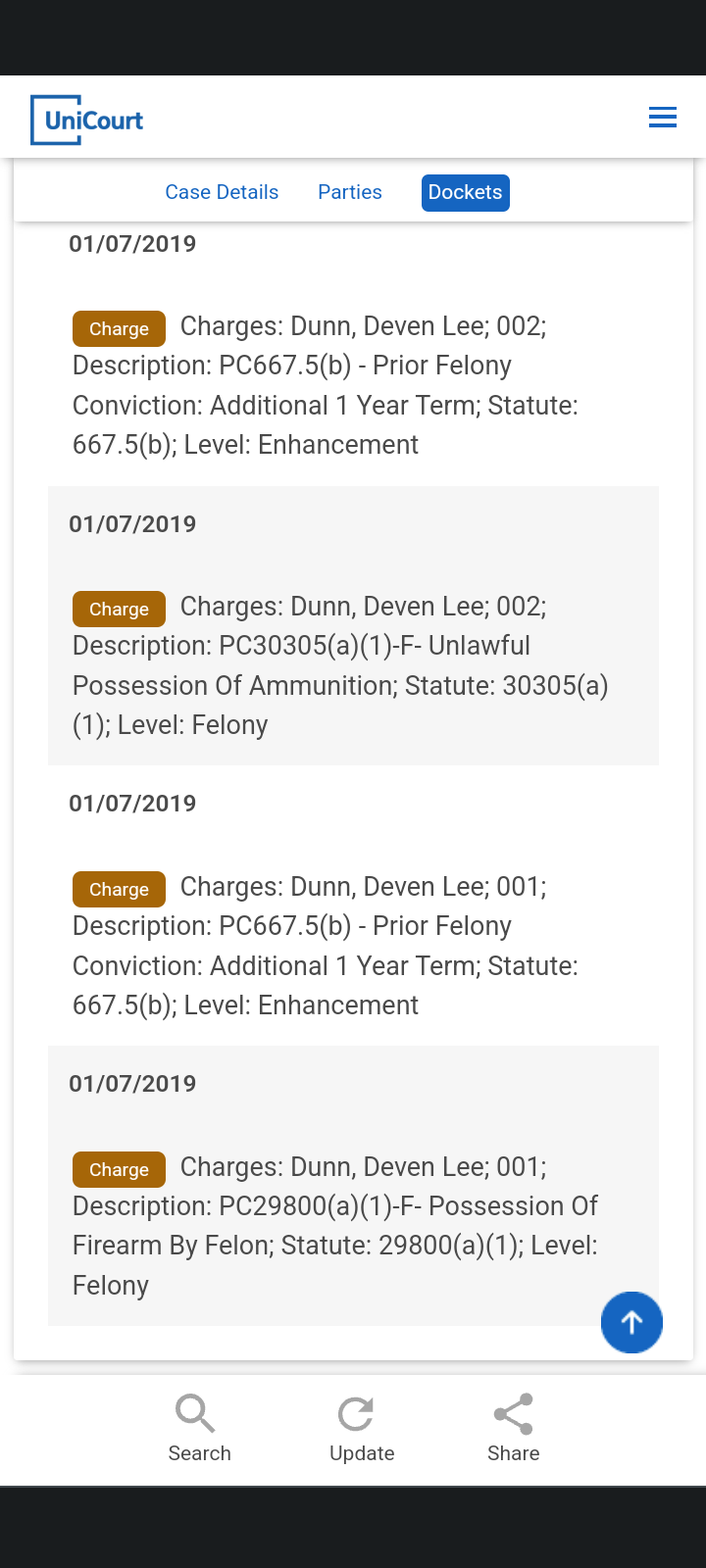The width and height of the screenshot is (706, 1568).
Task: Update the case from the bottom bar
Action: point(362,1429)
